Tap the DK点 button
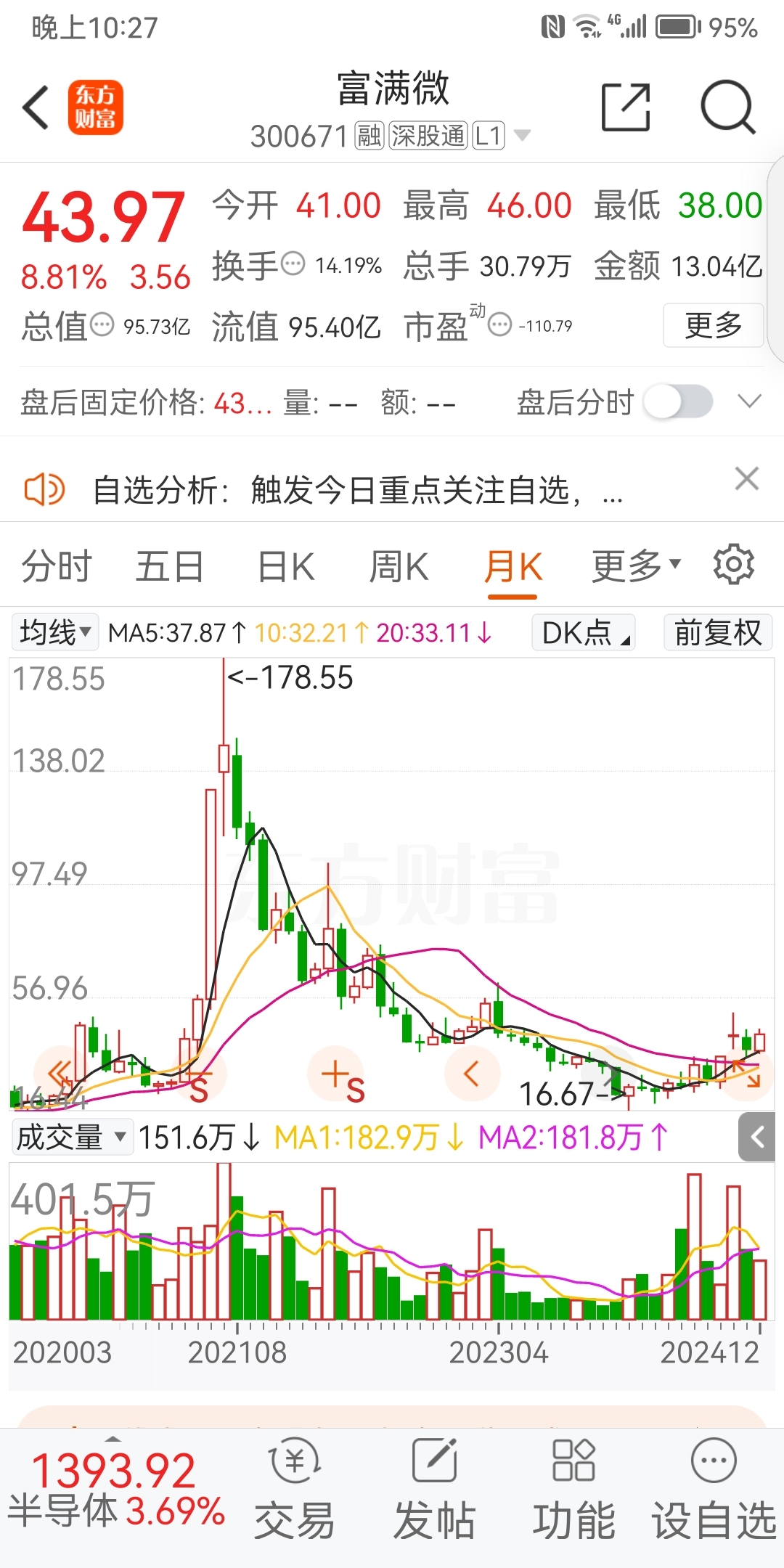The image size is (784, 1568). point(584,632)
